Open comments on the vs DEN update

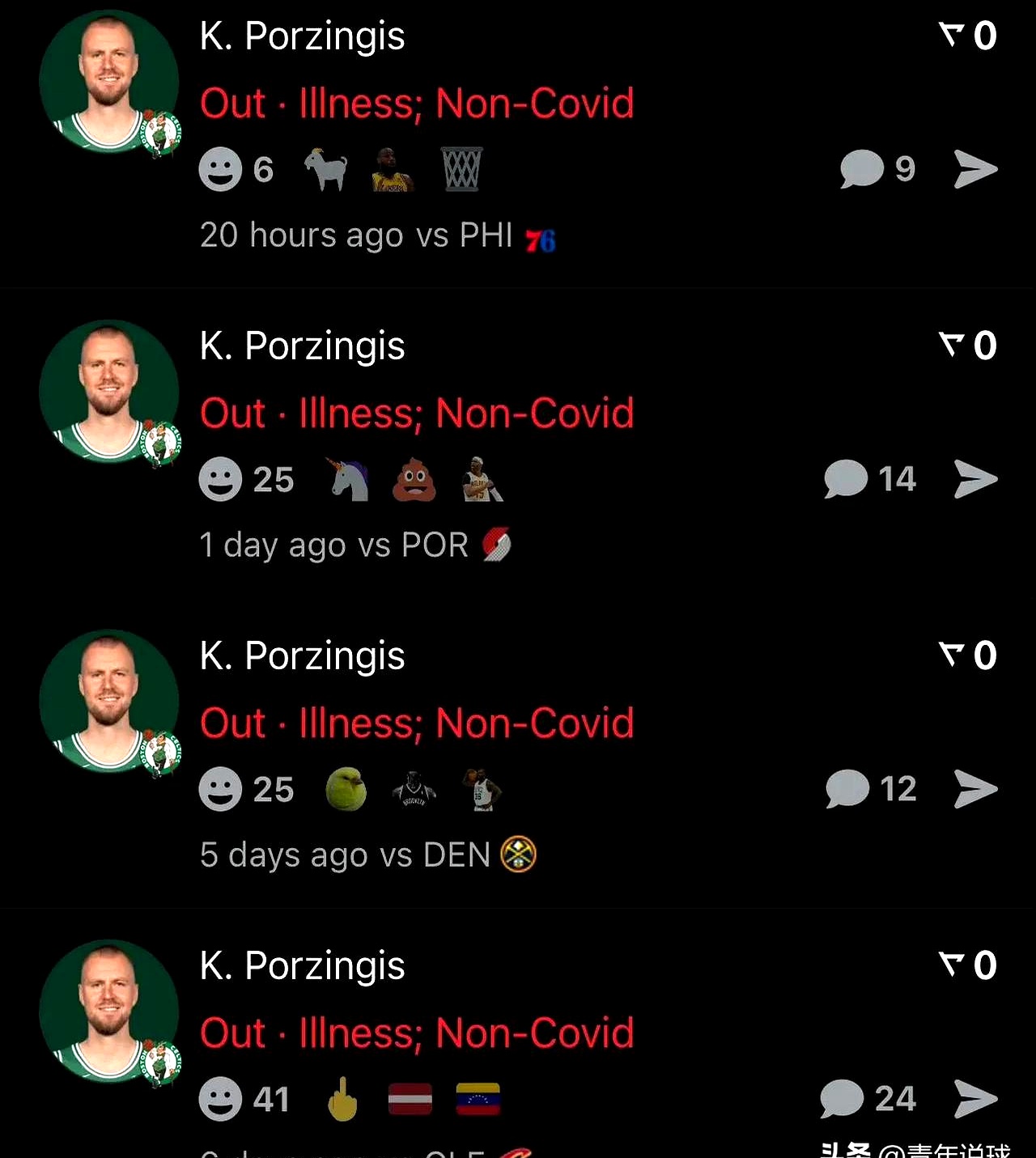coord(847,789)
